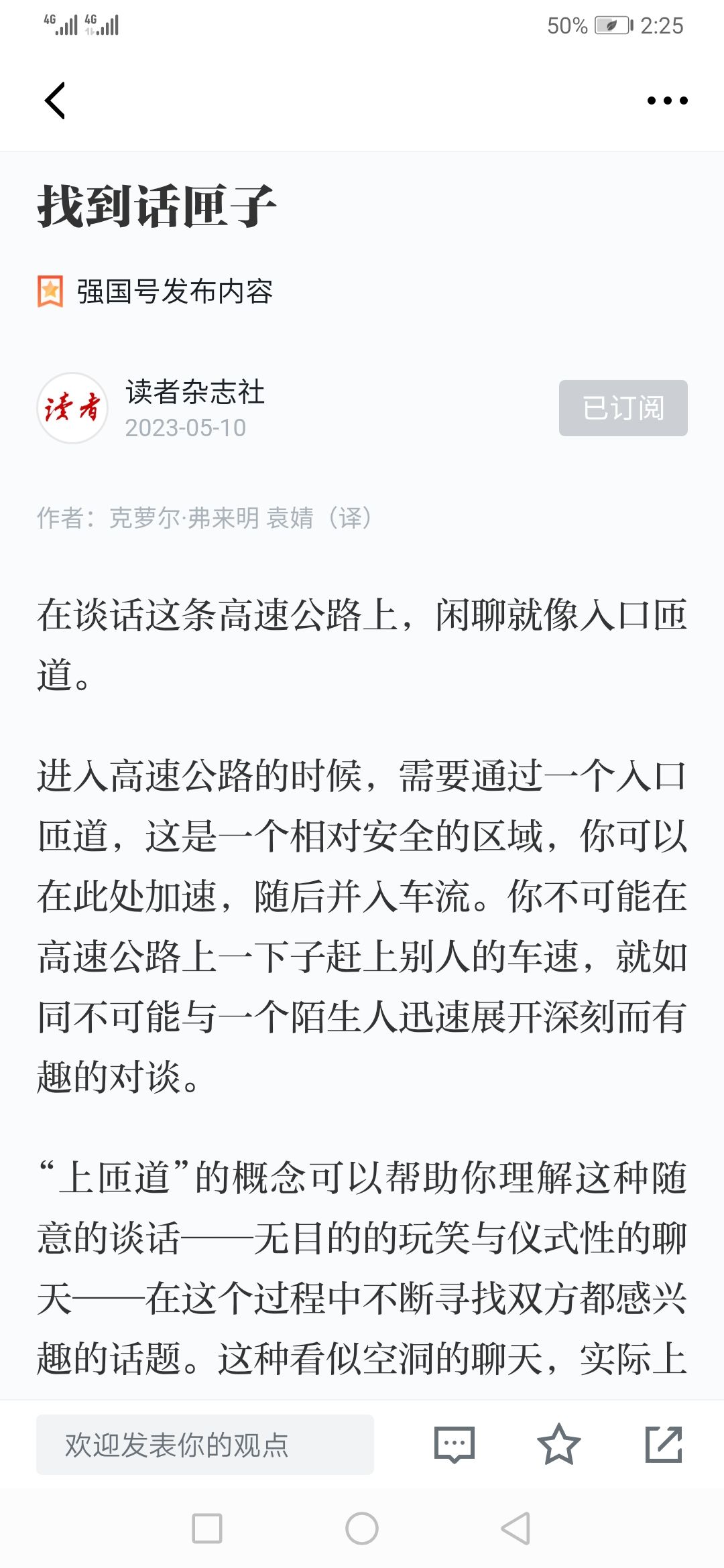Open the three-dot overflow menu
724x1568 pixels.
pos(667,101)
